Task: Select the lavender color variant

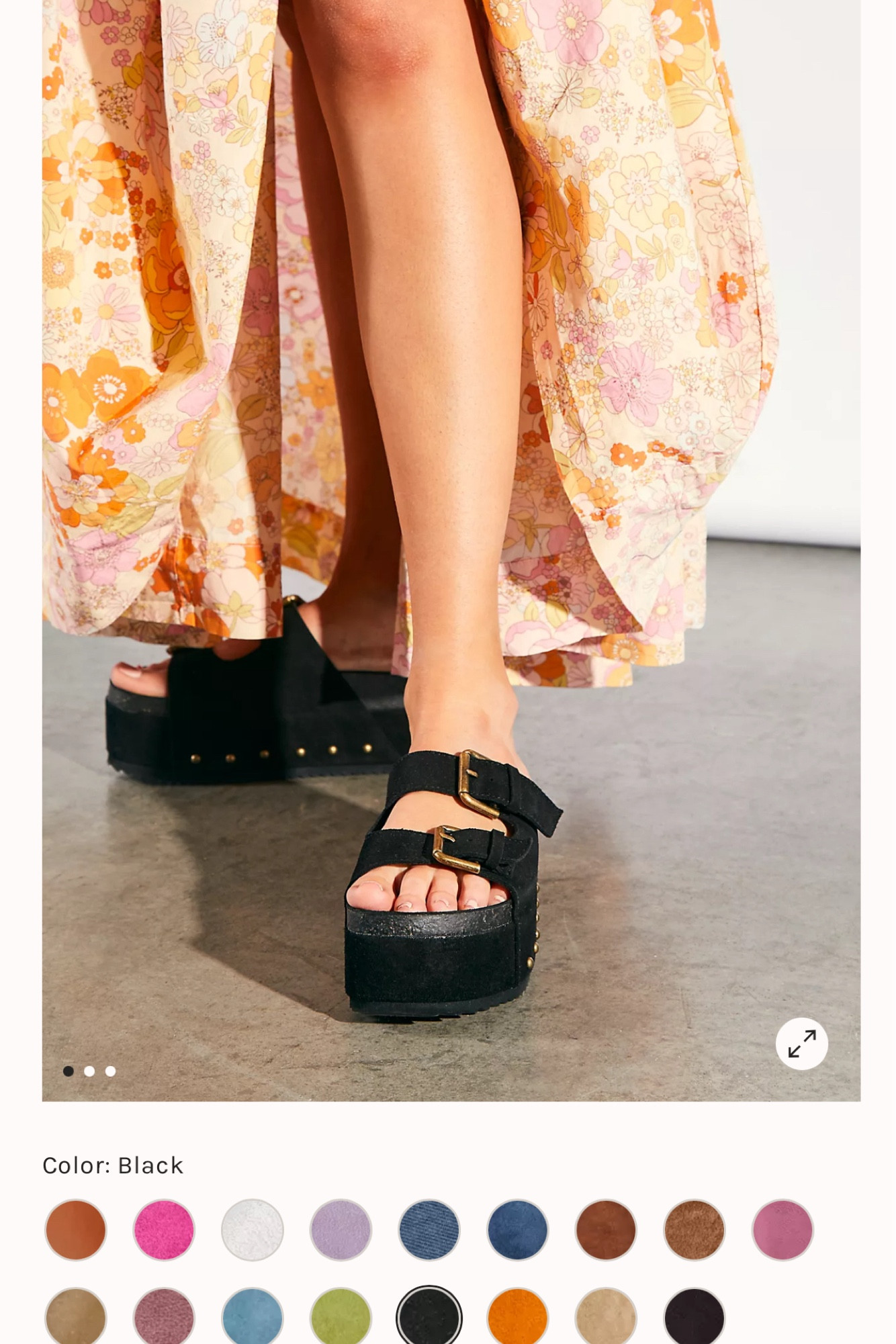Action: point(341,1229)
